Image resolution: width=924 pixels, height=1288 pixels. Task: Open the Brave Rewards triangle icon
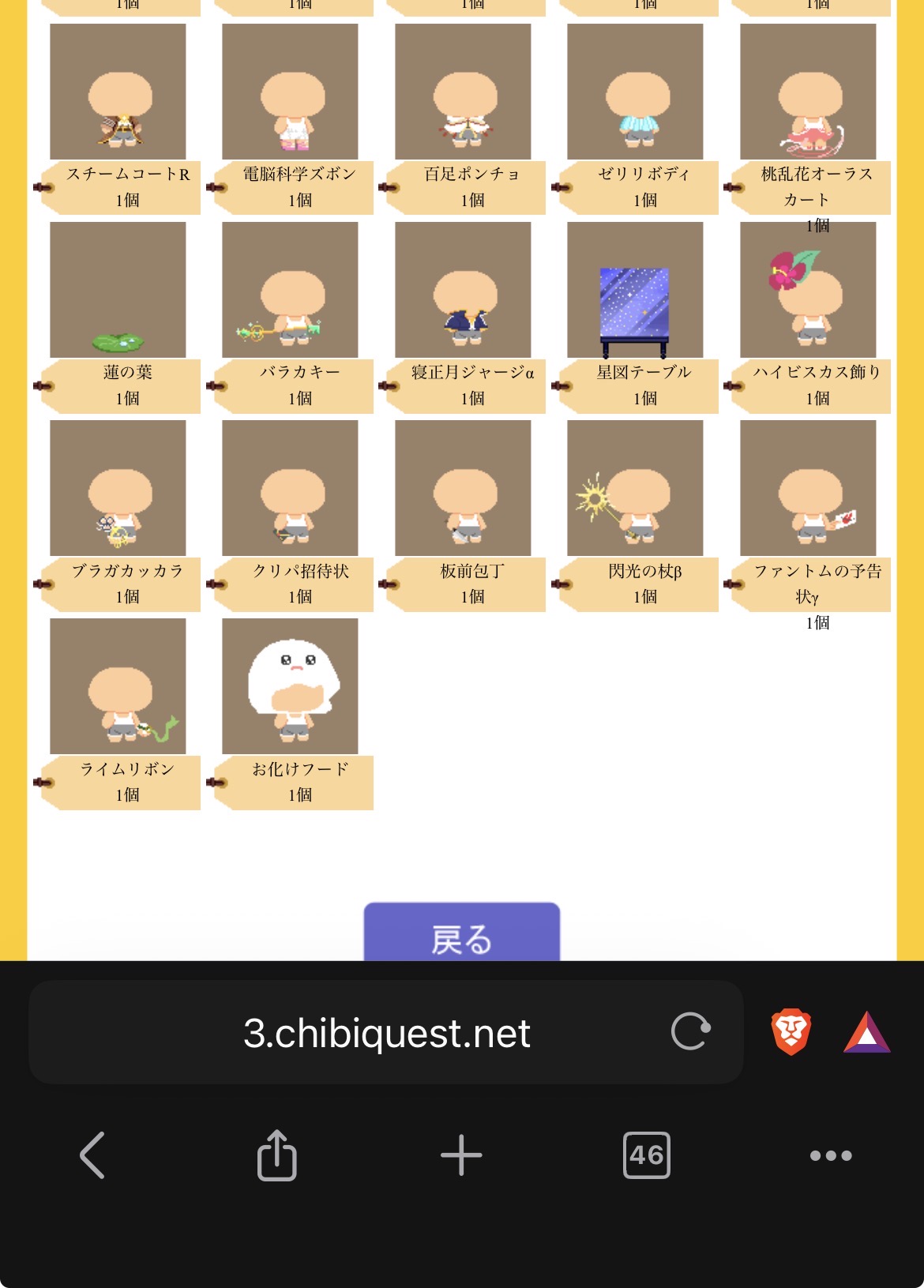[866, 1033]
